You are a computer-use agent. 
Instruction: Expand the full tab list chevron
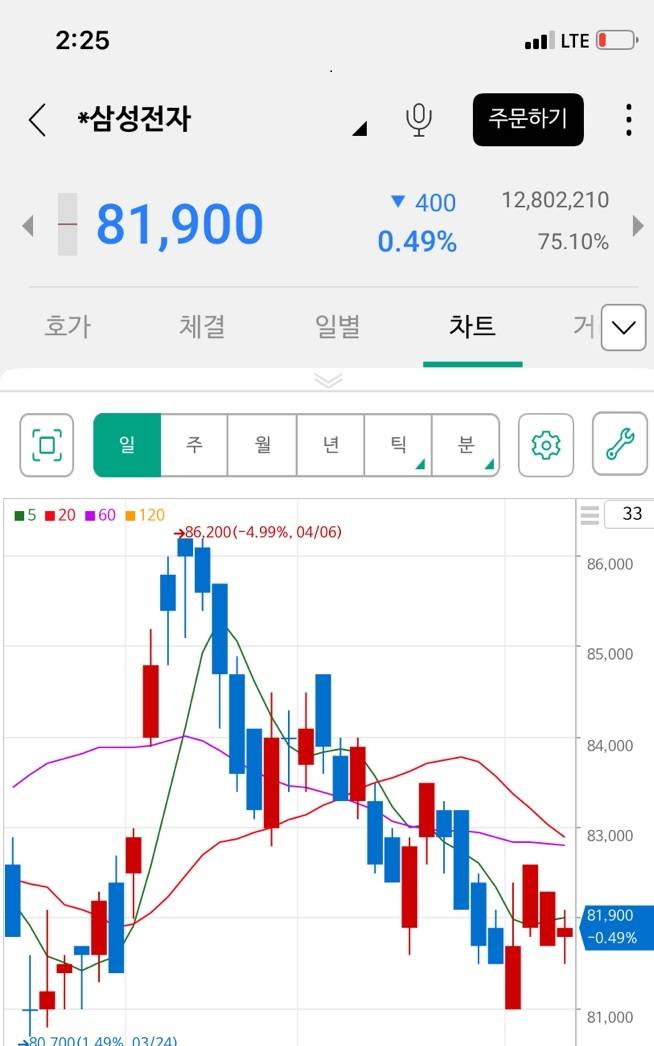625,327
